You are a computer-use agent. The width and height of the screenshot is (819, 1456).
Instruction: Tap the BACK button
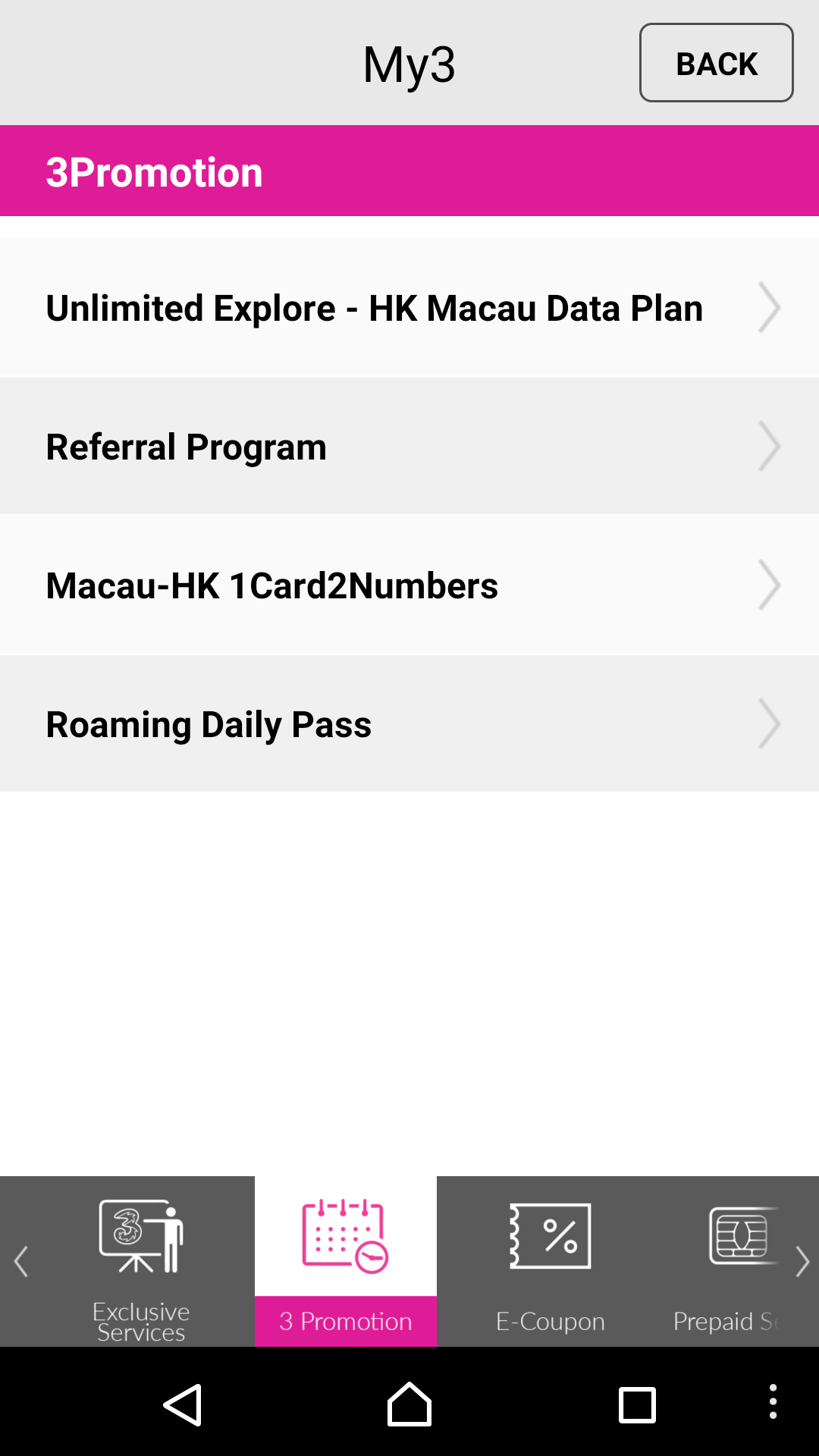pyautogui.click(x=716, y=63)
